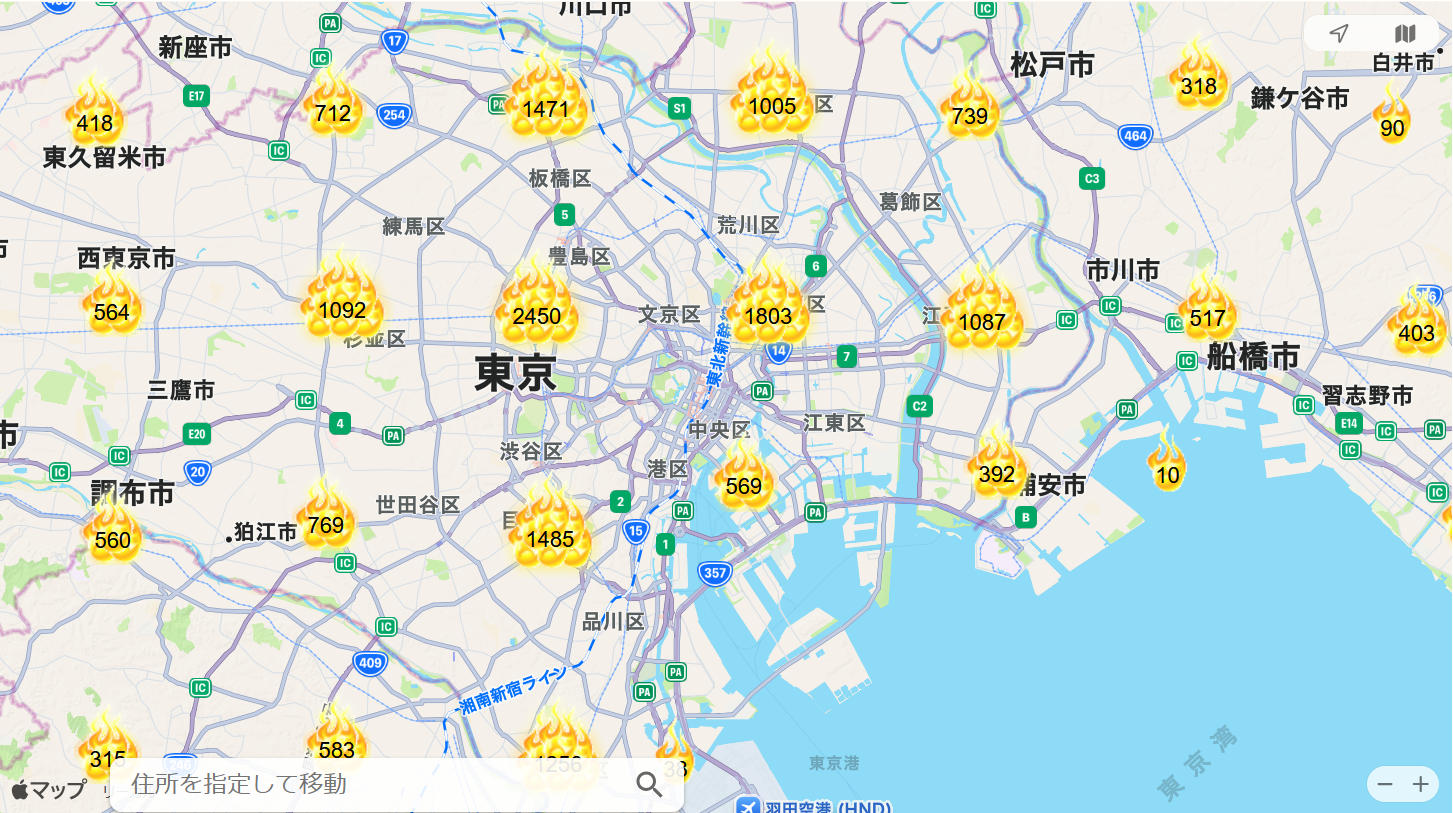Zoom in with the plus button
1453x813 pixels.
(x=1420, y=784)
